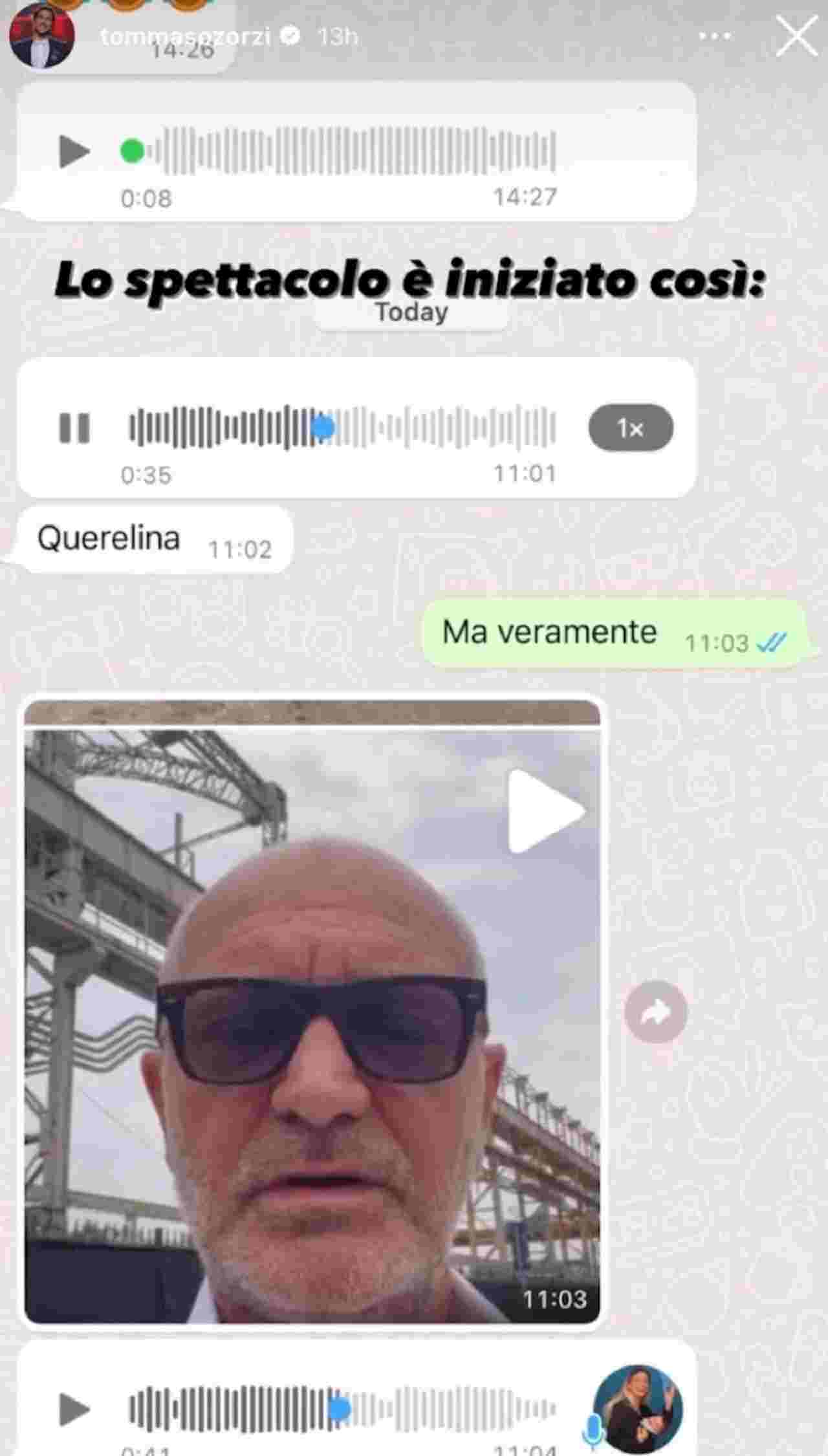Open tommasozorzi's profile picture
828x1456 pixels.
coord(41,36)
